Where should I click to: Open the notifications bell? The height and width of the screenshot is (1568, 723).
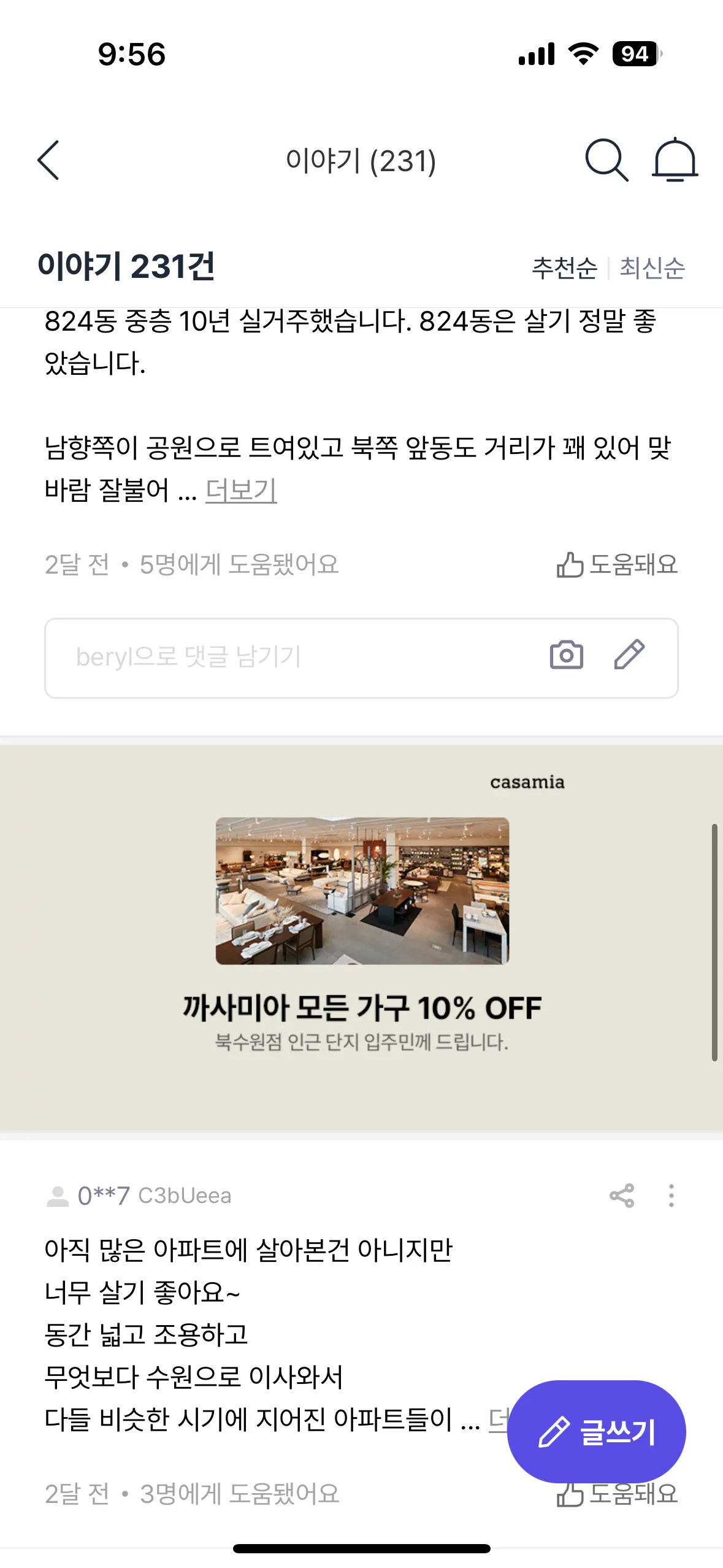(x=674, y=161)
